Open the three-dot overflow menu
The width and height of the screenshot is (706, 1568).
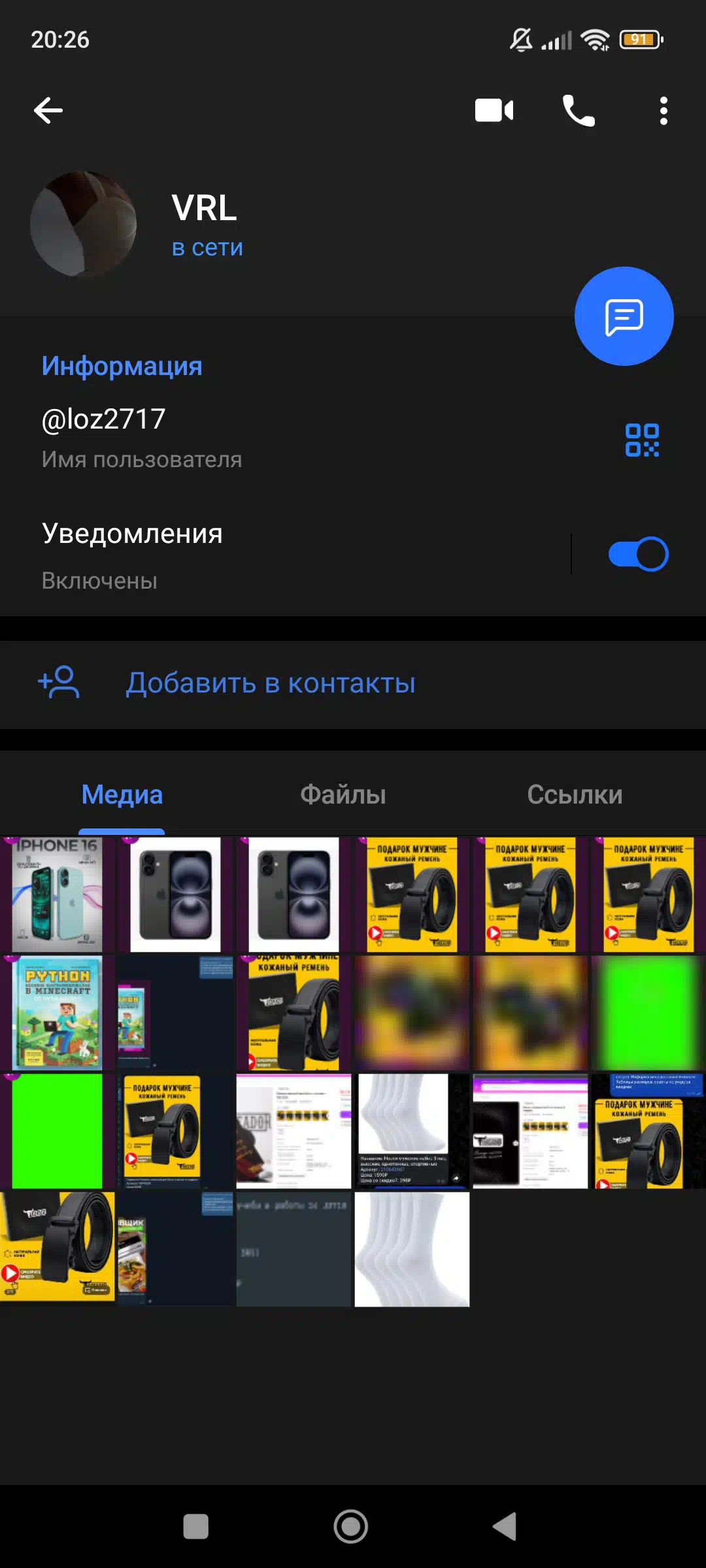coord(664,110)
